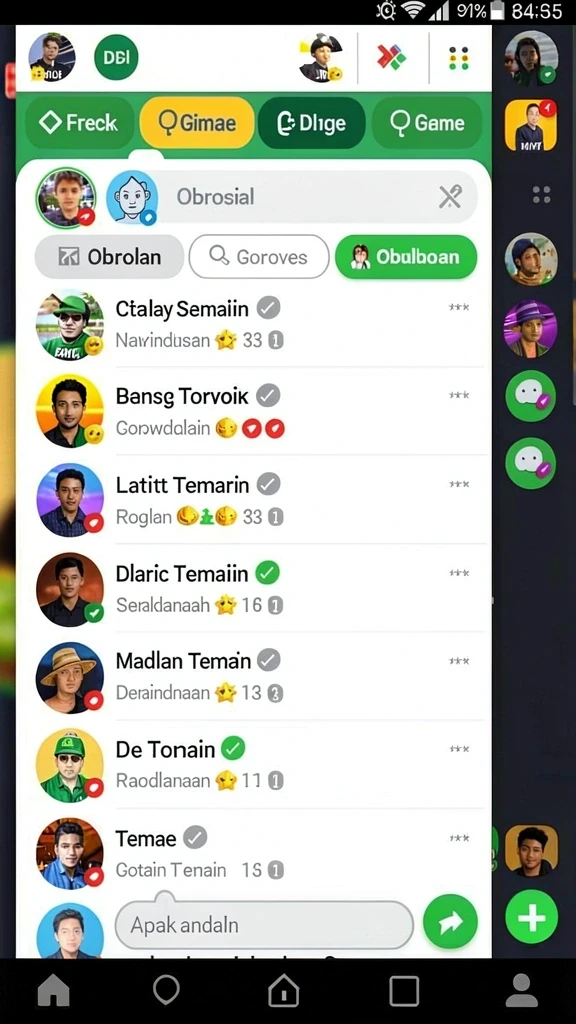
Task: Switch to the Freck tab
Action: coord(78,122)
